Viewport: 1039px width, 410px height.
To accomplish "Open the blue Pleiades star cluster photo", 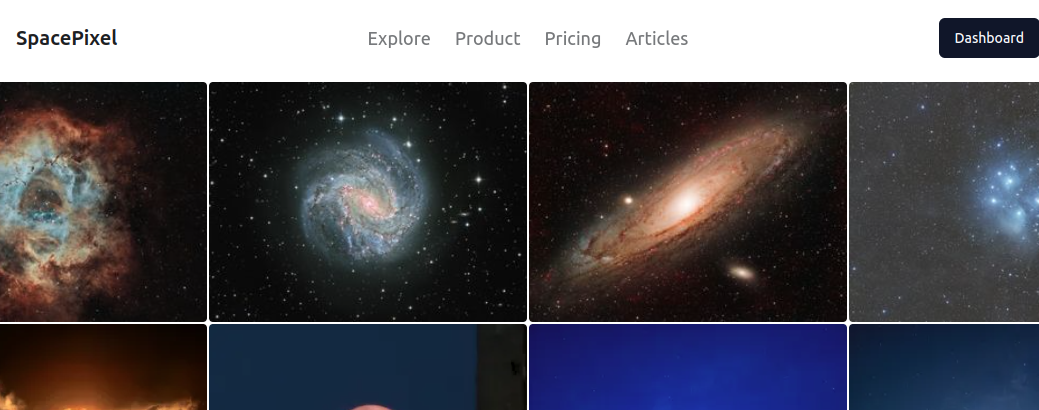I will click(944, 201).
